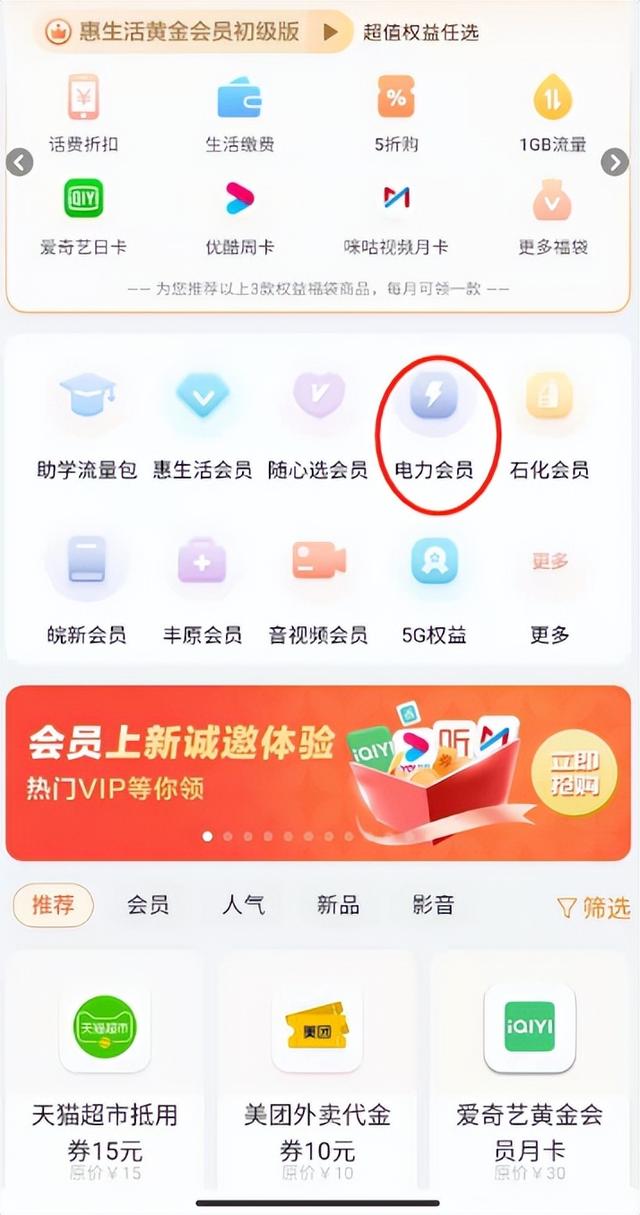Switch to the 影音 tab
The height and width of the screenshot is (1215, 640).
pos(433,905)
